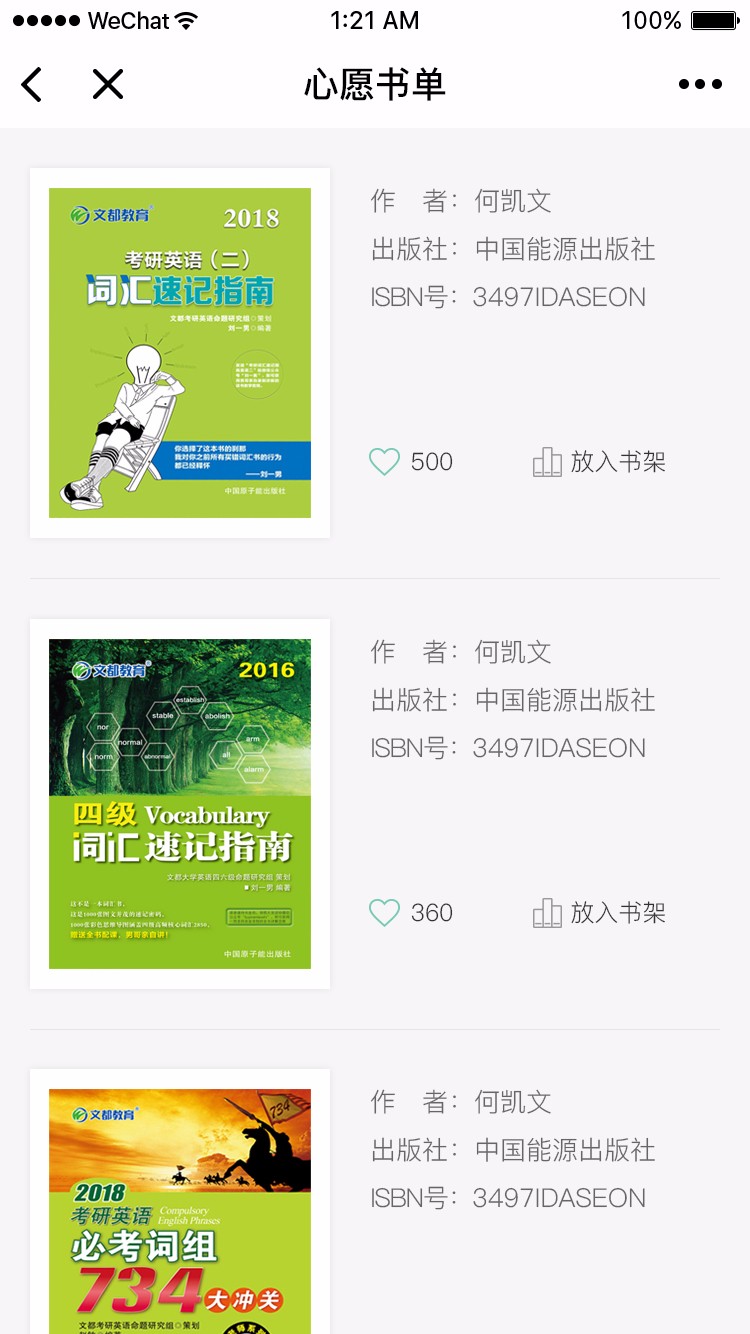Image resolution: width=750 pixels, height=1334 pixels.
Task: Go back using the header arrow
Action: 32,85
